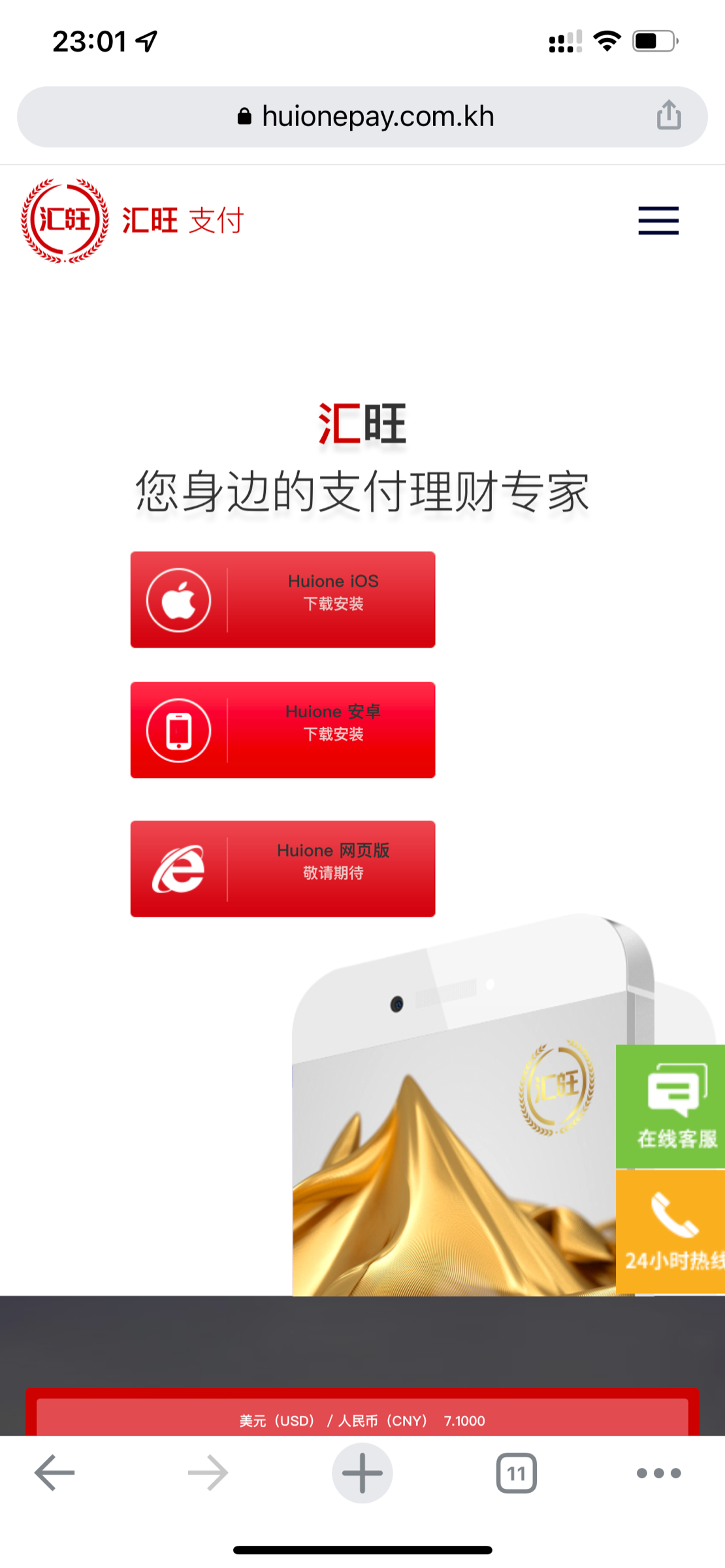This screenshot has height=1568, width=725.
Task: Open the hamburger menu
Action: click(x=658, y=221)
